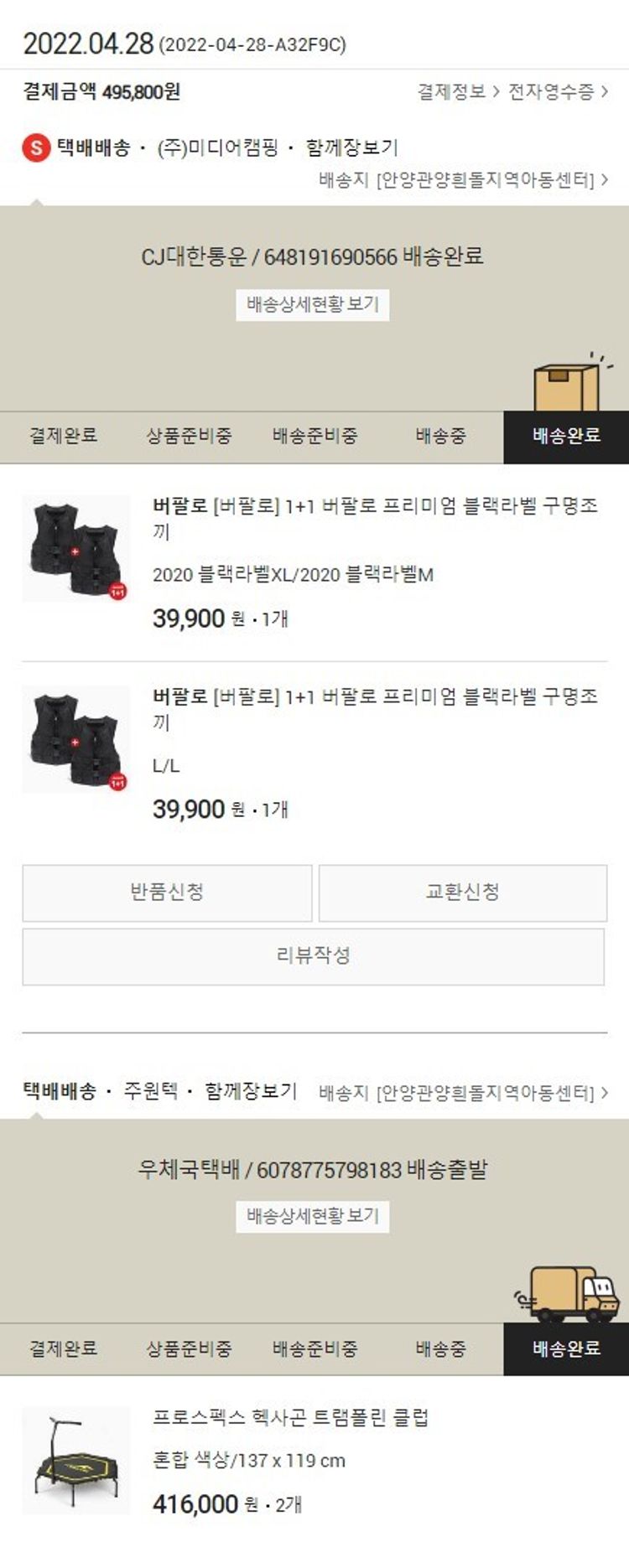Write a review via 리뷰작성
The width and height of the screenshot is (629, 1568).
(x=313, y=956)
